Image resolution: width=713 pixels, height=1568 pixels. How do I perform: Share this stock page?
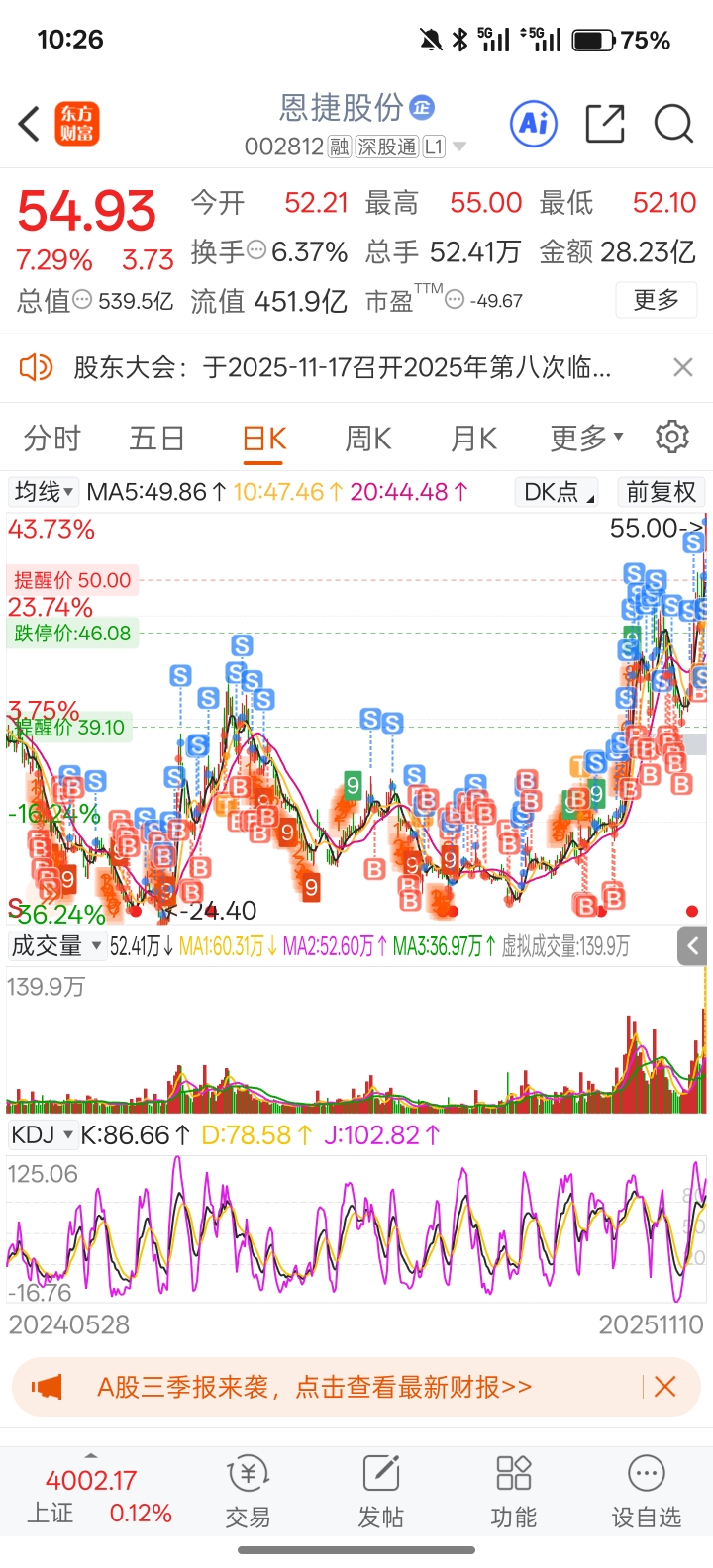pyautogui.click(x=604, y=124)
